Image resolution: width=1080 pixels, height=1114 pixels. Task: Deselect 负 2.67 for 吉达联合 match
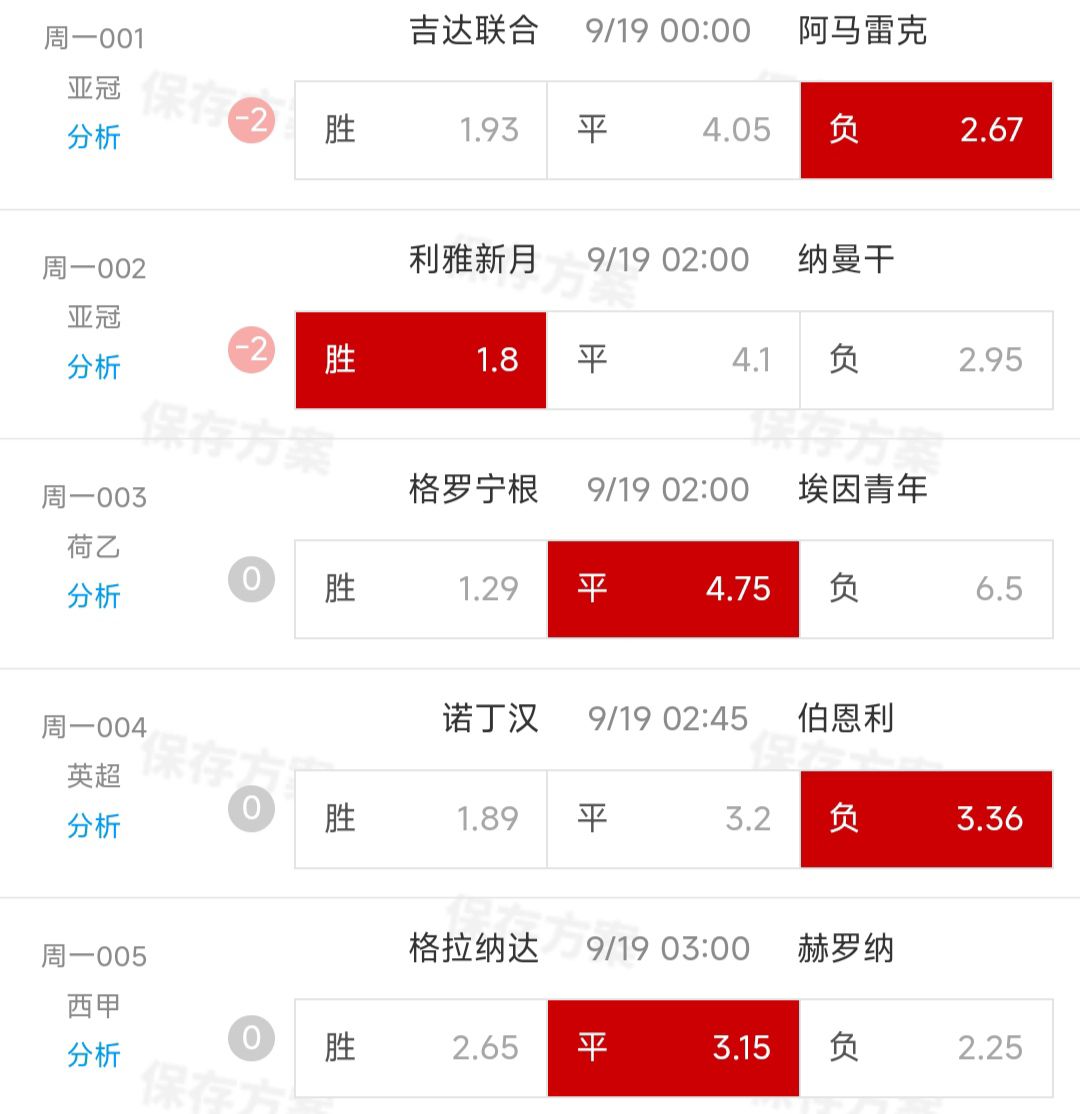tap(926, 130)
